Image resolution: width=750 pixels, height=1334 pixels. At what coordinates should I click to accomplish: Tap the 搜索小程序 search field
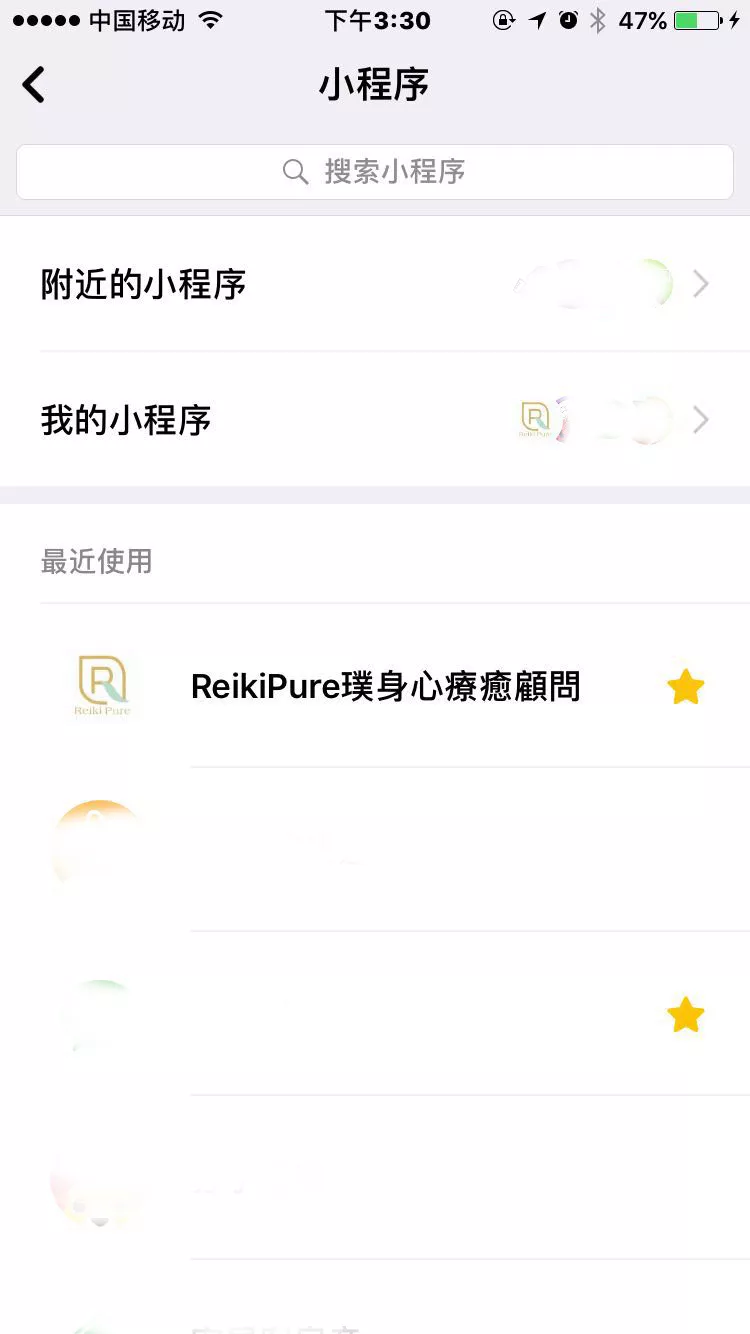click(375, 172)
